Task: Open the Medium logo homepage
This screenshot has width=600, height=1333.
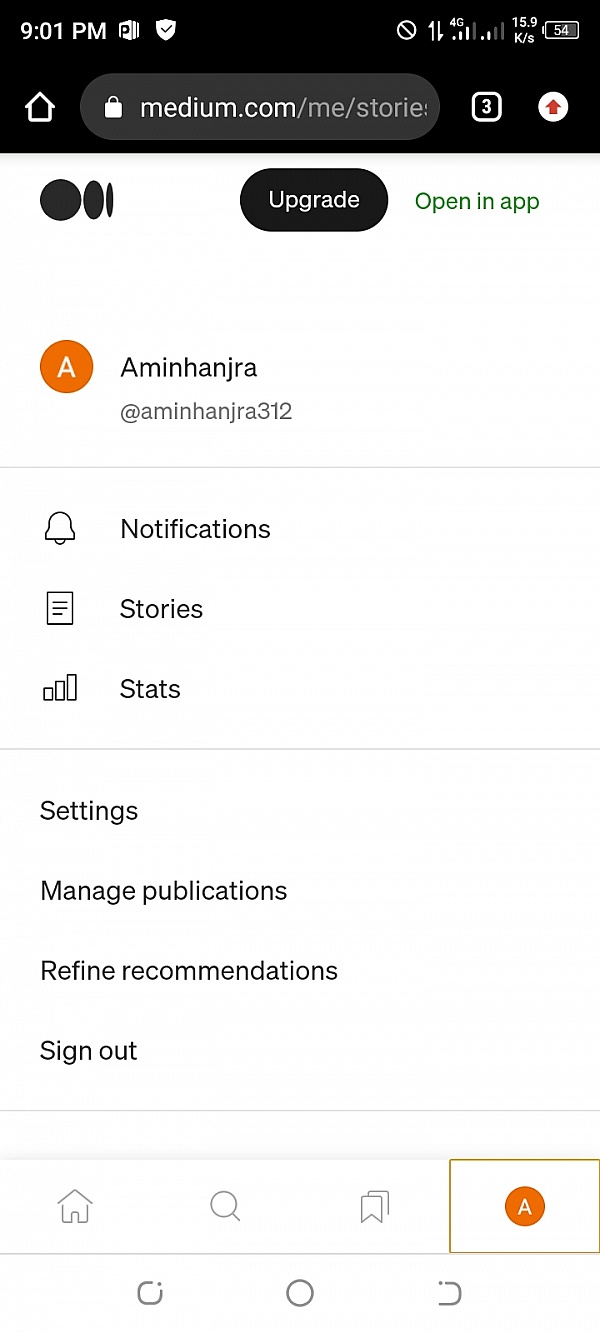Action: tap(77, 200)
